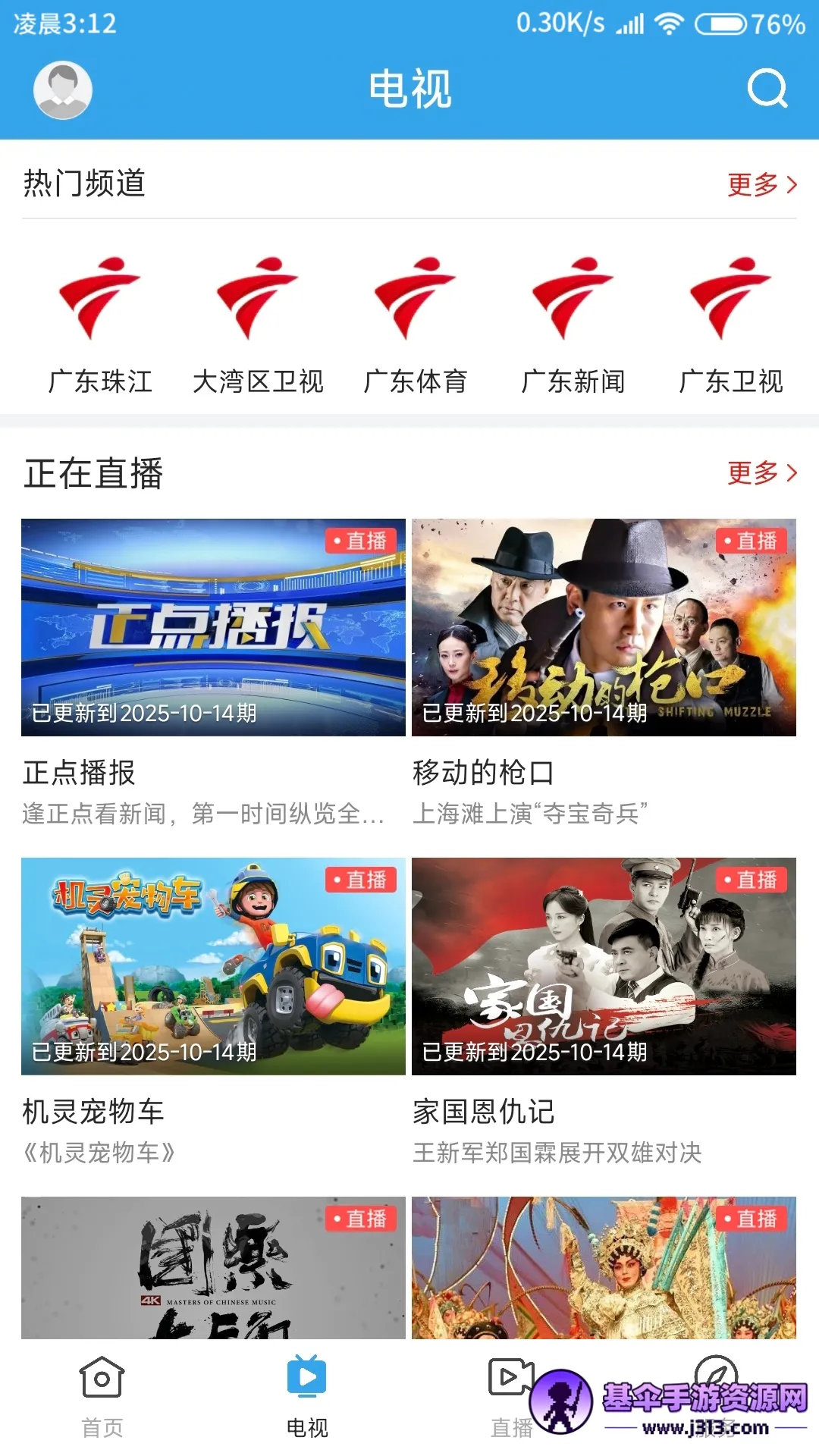Watch the 移动的枪口 live stream
The height and width of the screenshot is (1456, 819).
point(604,627)
